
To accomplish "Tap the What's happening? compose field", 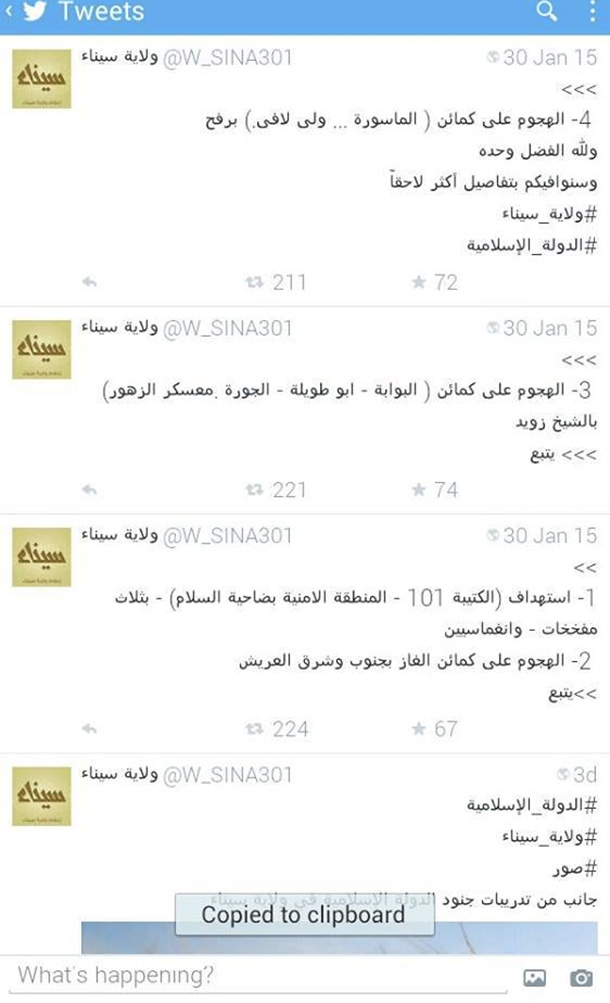I will [250, 975].
